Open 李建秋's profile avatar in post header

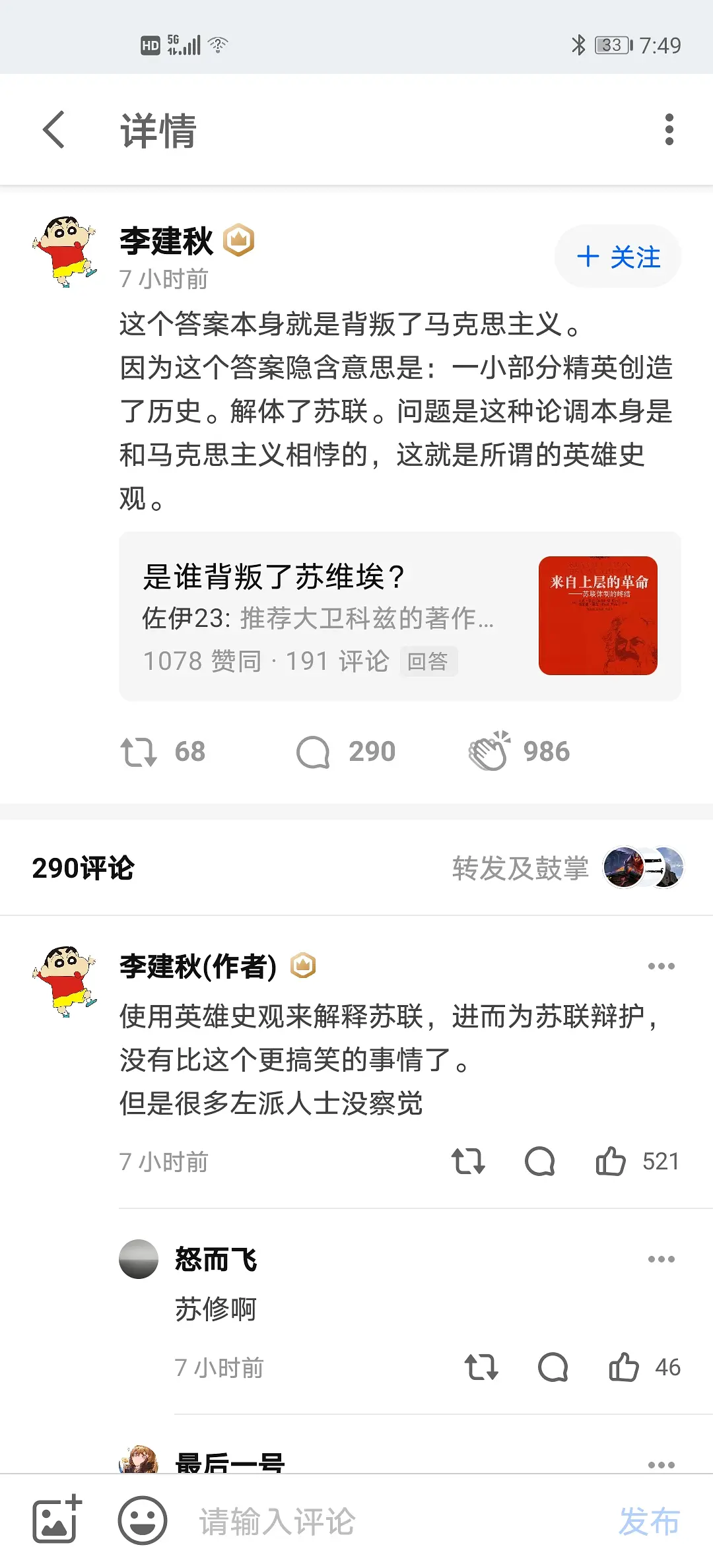coord(64,251)
